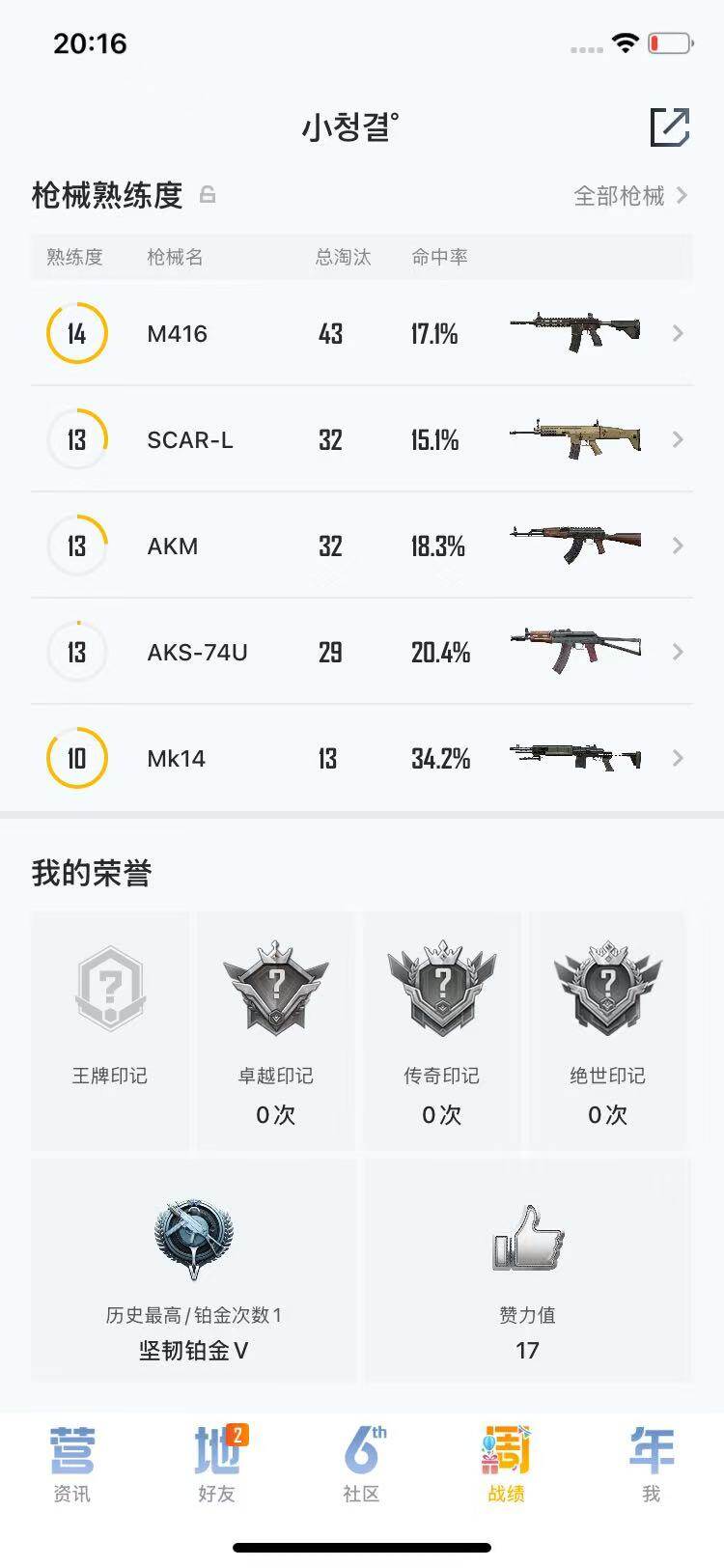This screenshot has width=724, height=1568.
Task: Open the 我 profile icon at bottom right
Action: [649, 1450]
